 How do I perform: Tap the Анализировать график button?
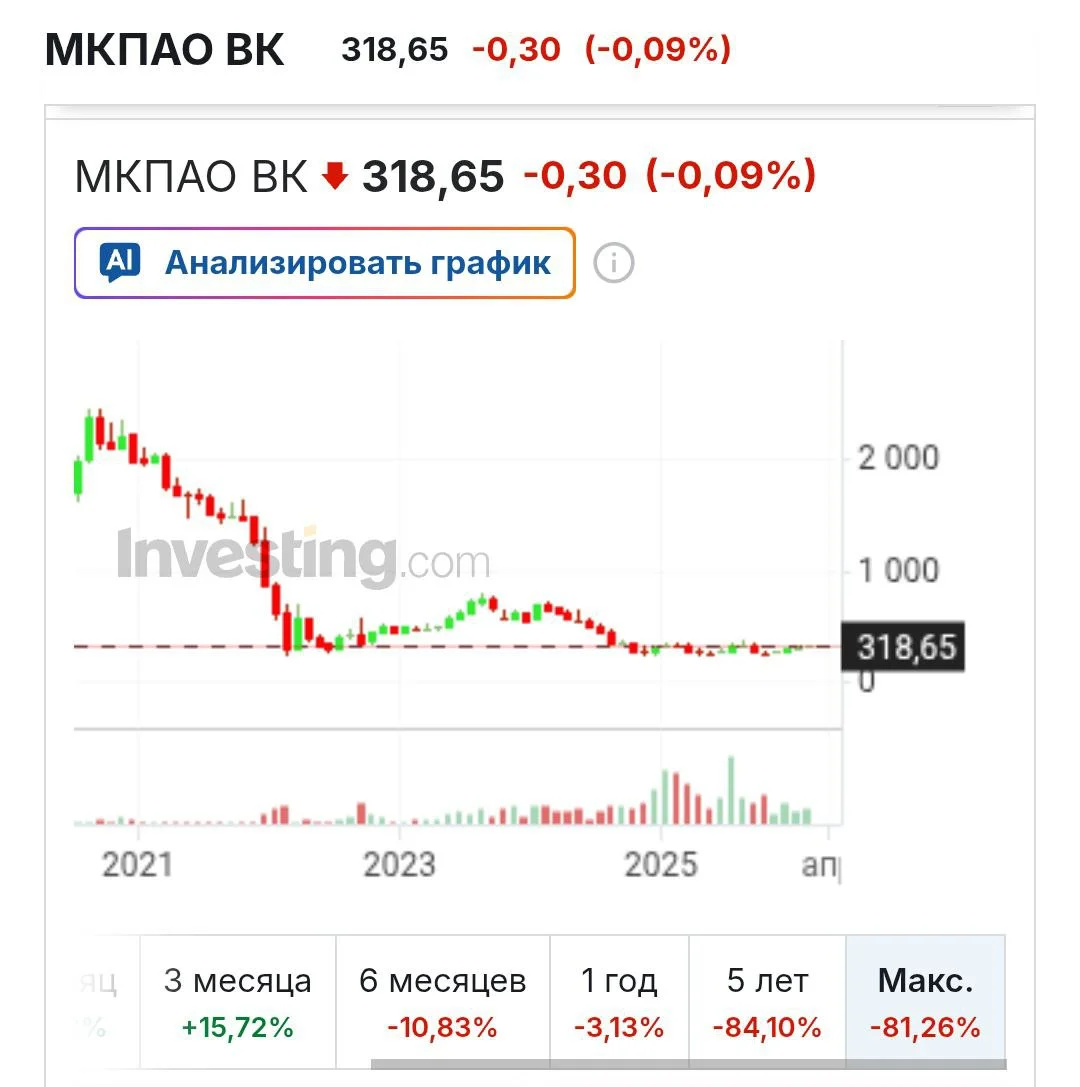325,263
